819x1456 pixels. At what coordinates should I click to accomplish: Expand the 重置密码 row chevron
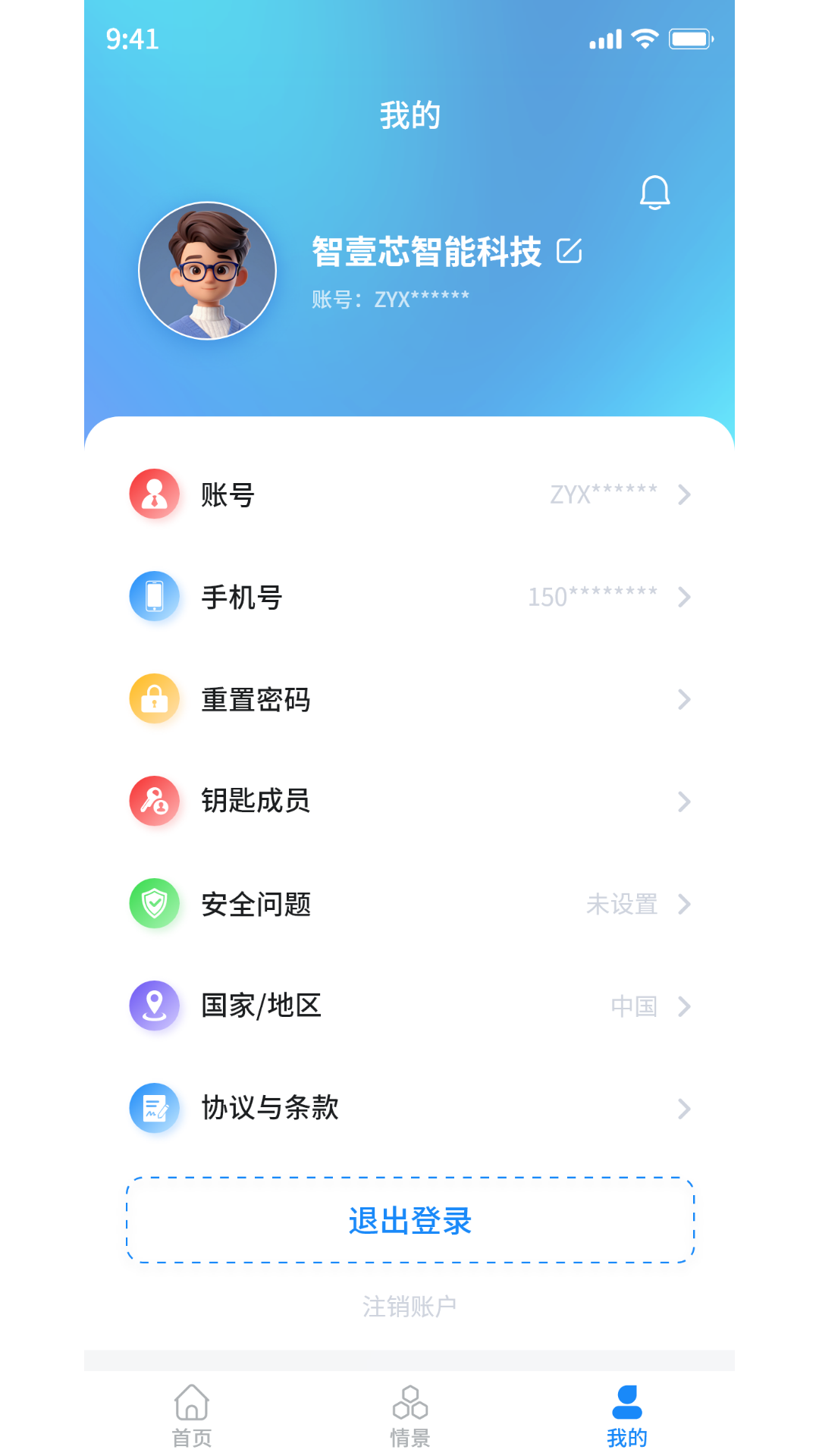[x=685, y=699]
